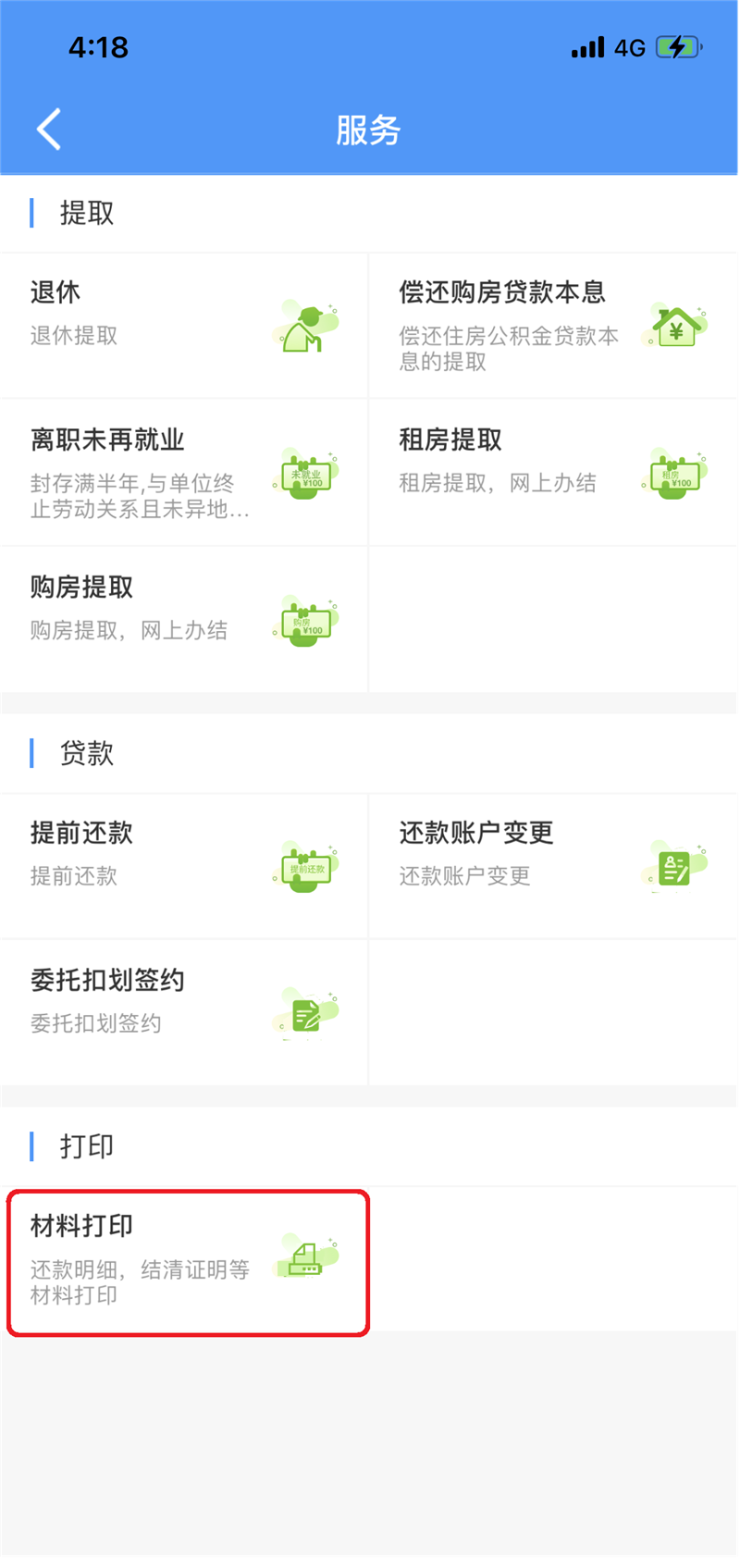
Task: Open 退休 retirement withdrawal
Action: (184, 324)
